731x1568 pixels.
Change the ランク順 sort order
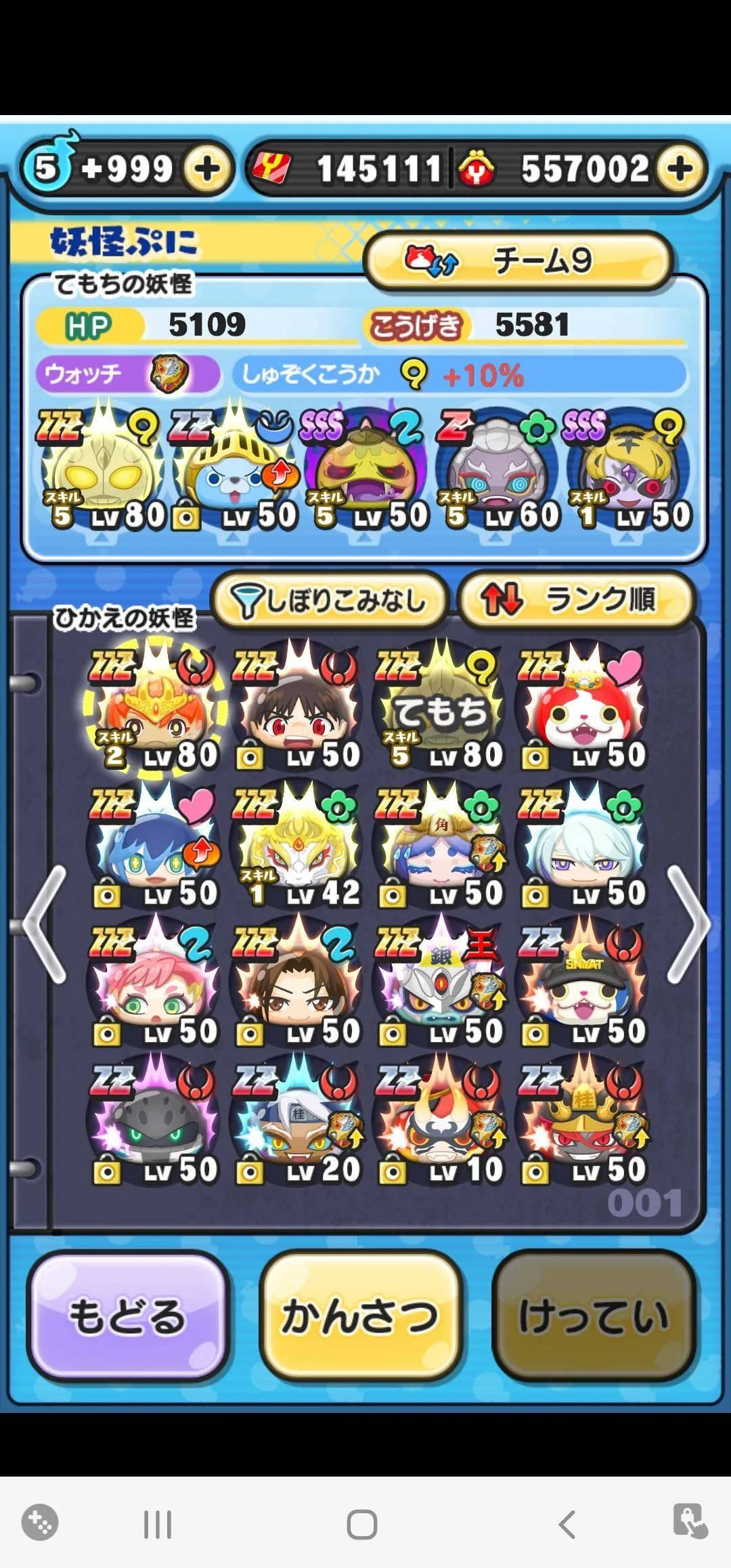pos(576,600)
